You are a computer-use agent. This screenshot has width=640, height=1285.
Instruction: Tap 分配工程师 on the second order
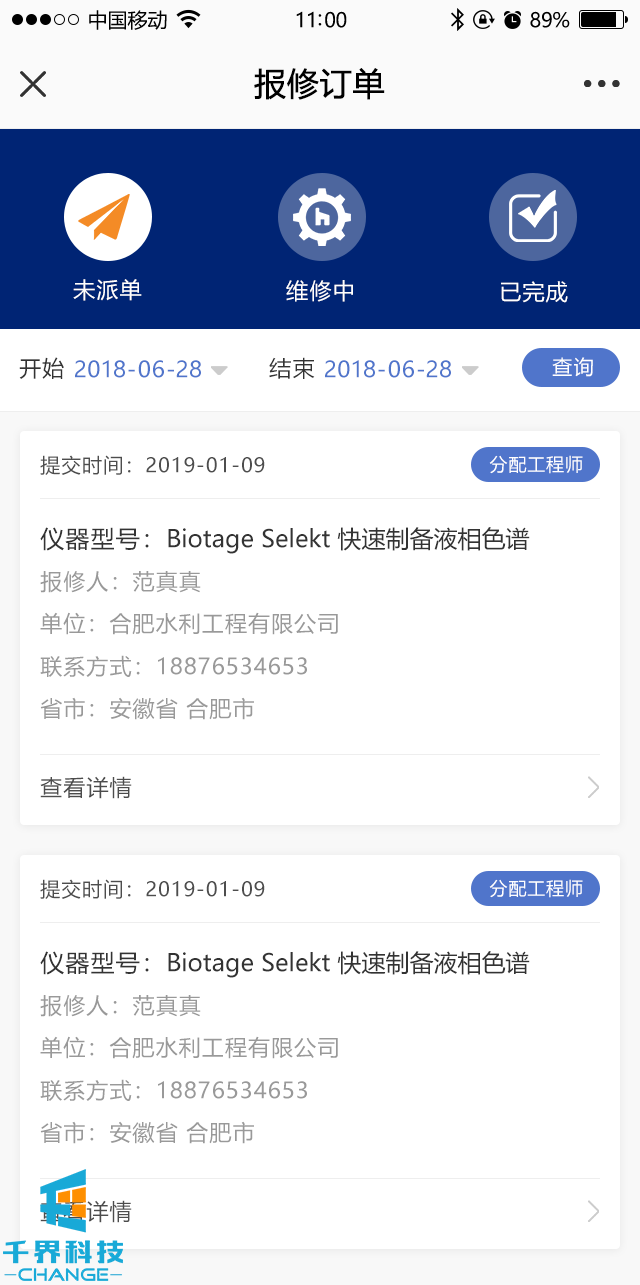(535, 889)
